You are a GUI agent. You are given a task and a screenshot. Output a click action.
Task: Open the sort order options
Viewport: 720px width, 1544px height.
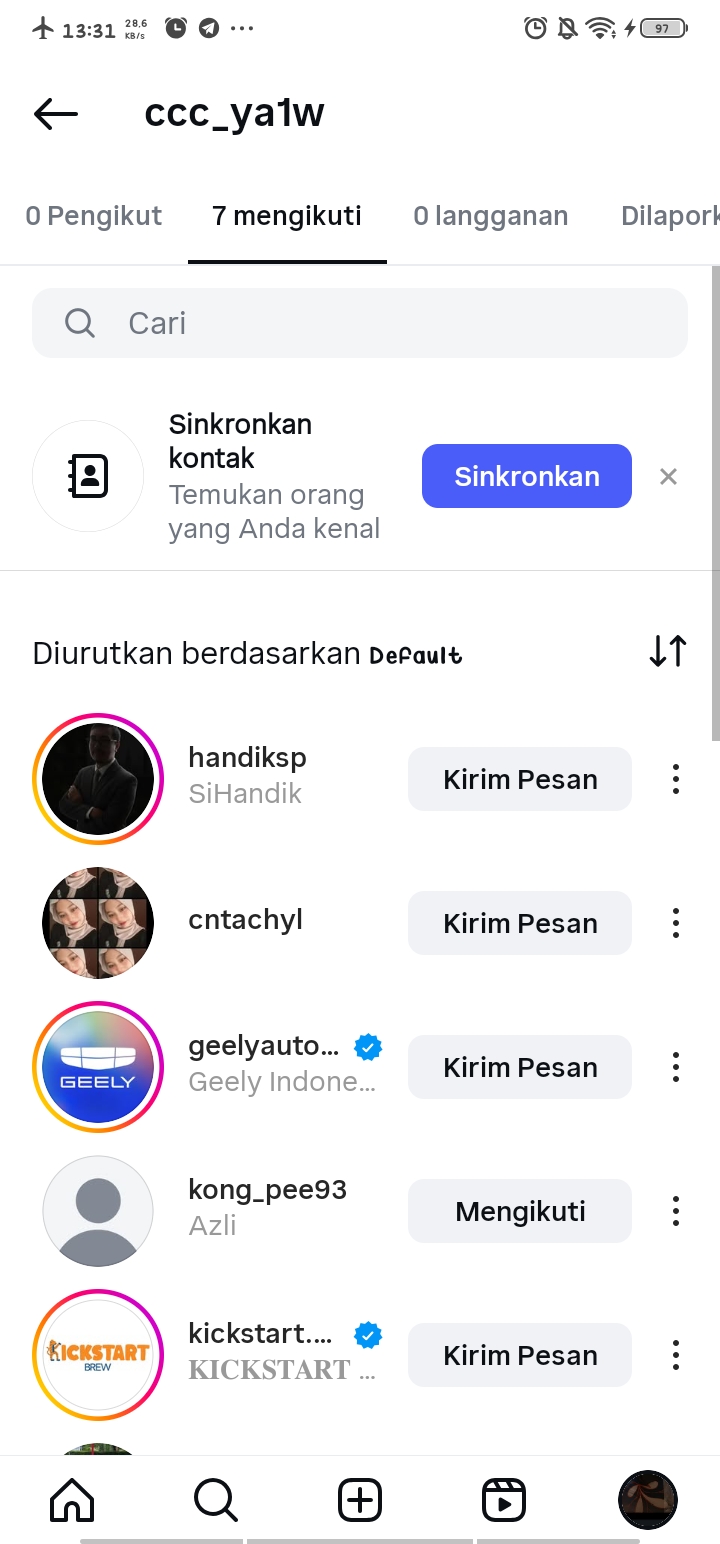(667, 652)
